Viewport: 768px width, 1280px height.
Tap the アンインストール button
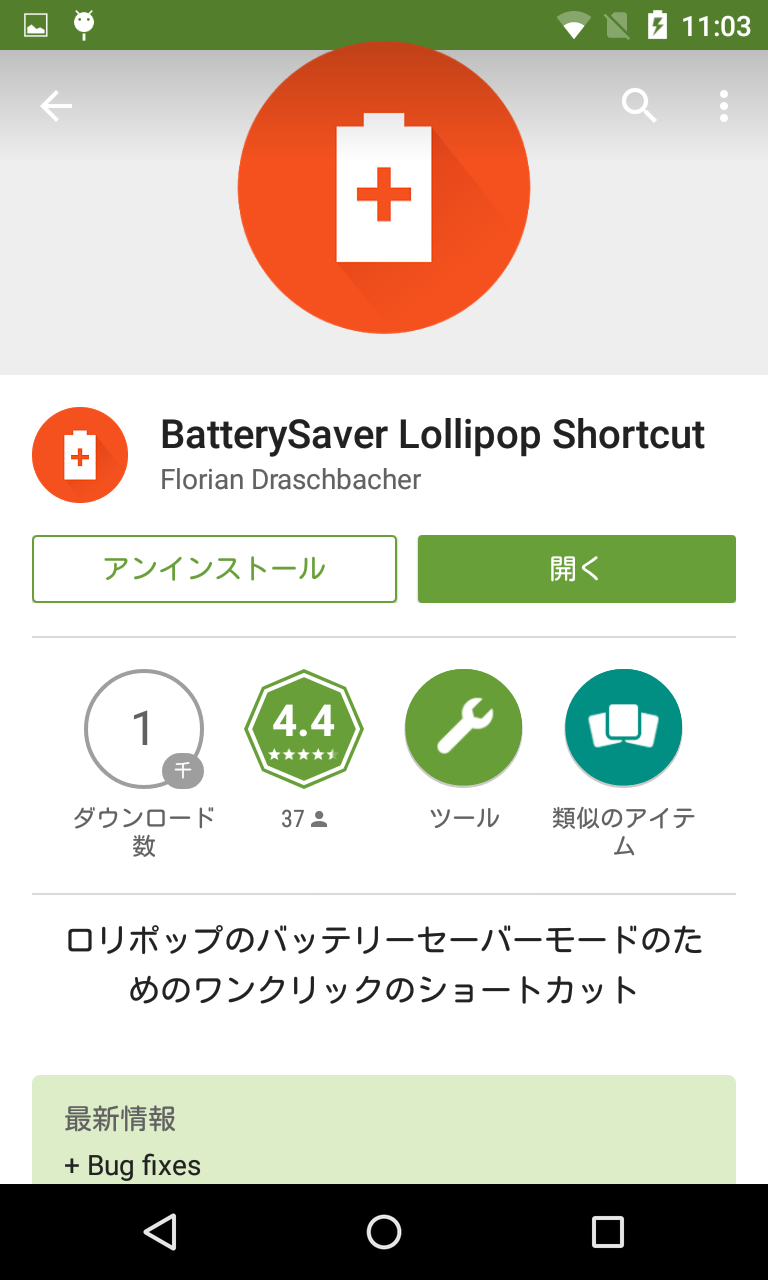215,569
